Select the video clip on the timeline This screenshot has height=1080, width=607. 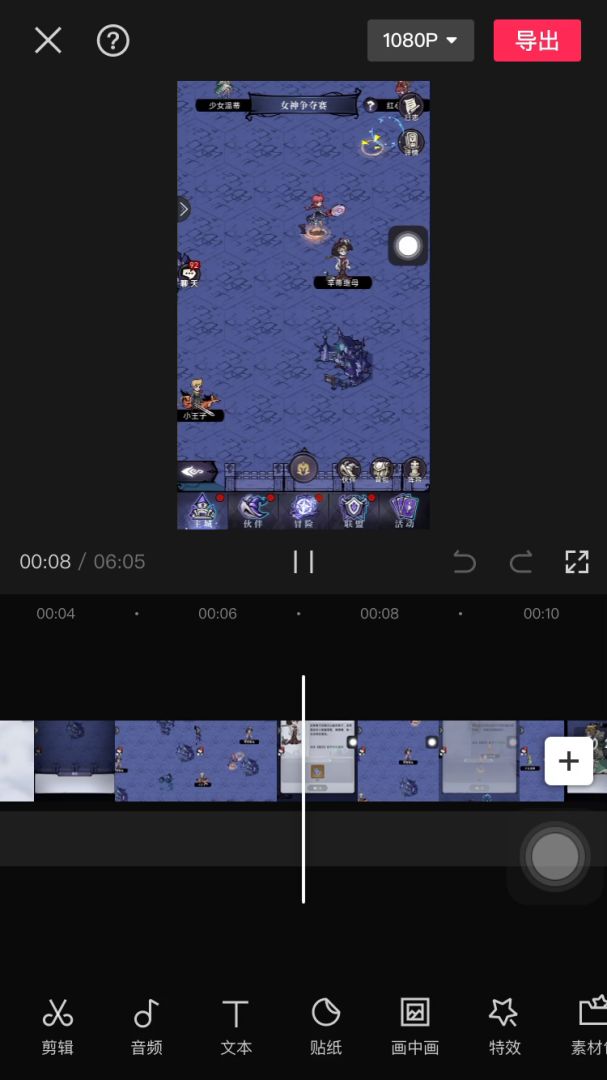pyautogui.click(x=200, y=761)
